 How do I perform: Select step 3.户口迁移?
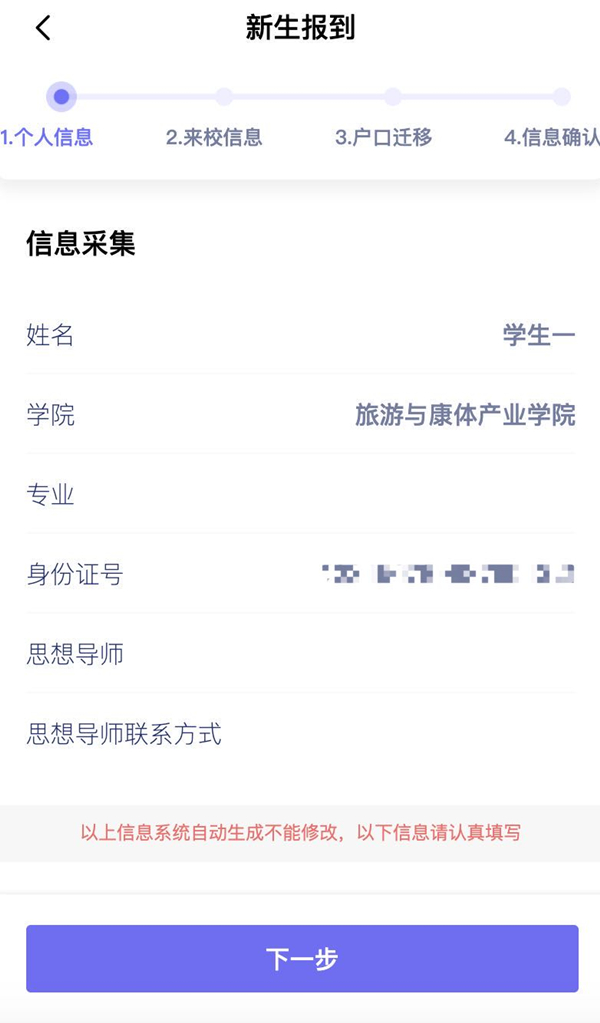click(384, 137)
